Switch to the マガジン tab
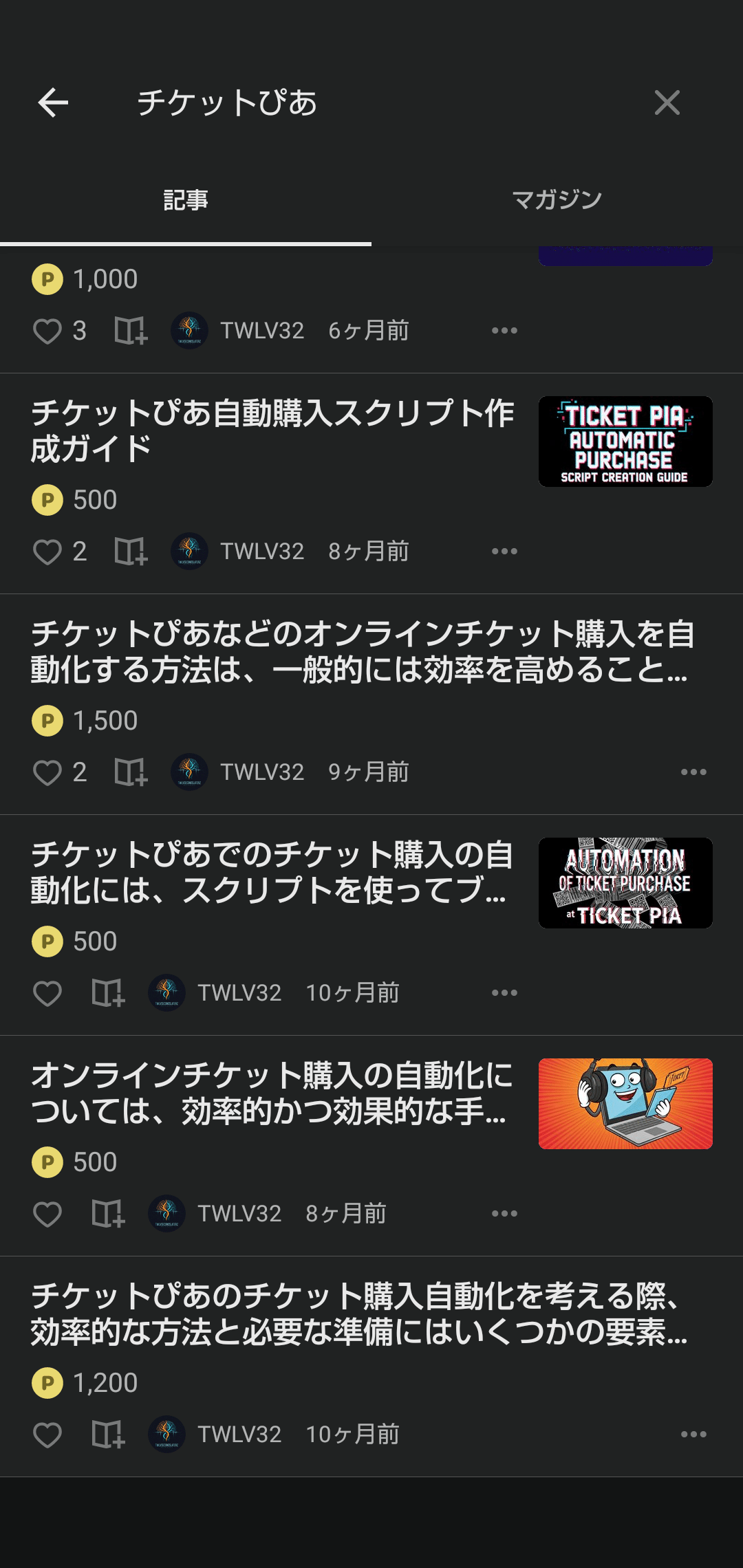Image resolution: width=743 pixels, height=1568 pixels. 557,199
